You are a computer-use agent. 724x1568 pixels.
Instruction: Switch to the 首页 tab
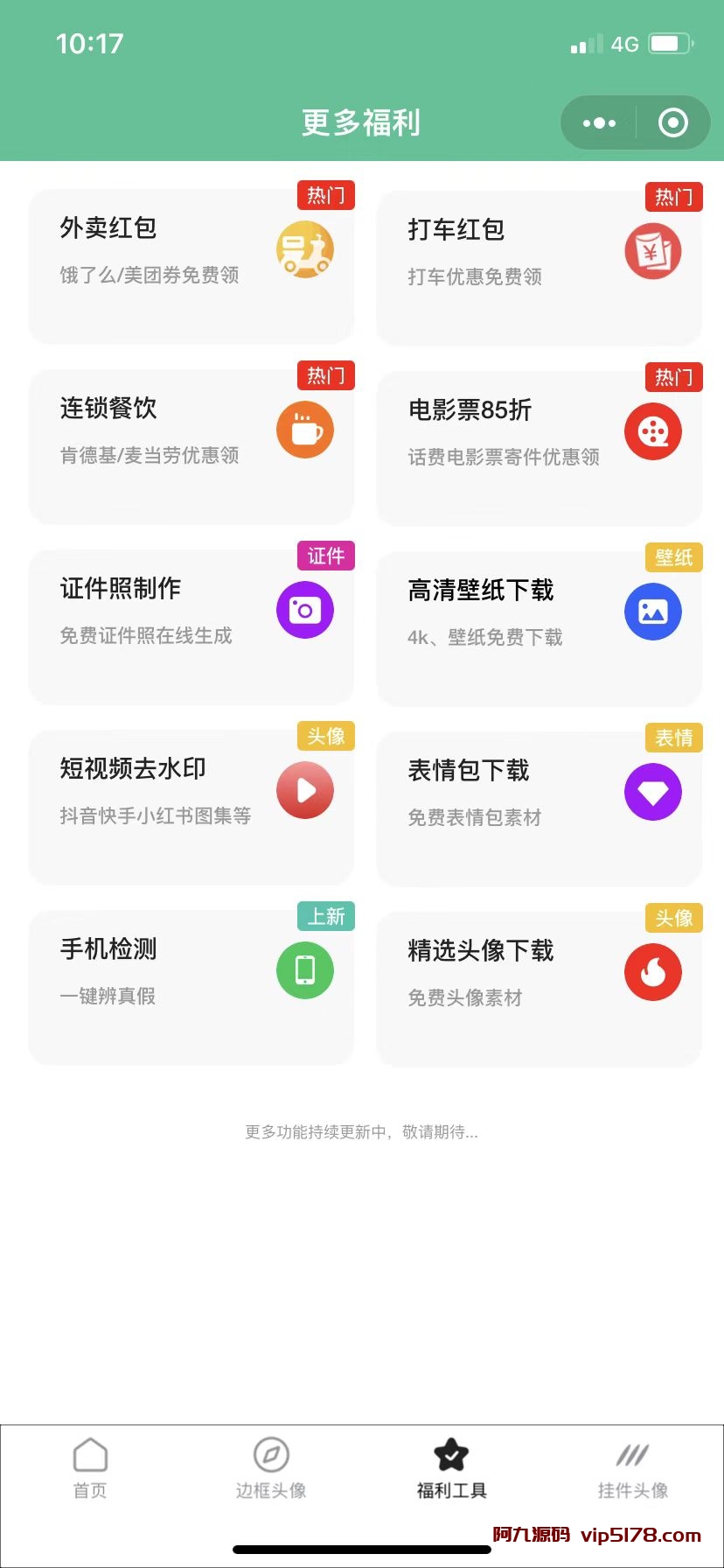click(90, 1469)
